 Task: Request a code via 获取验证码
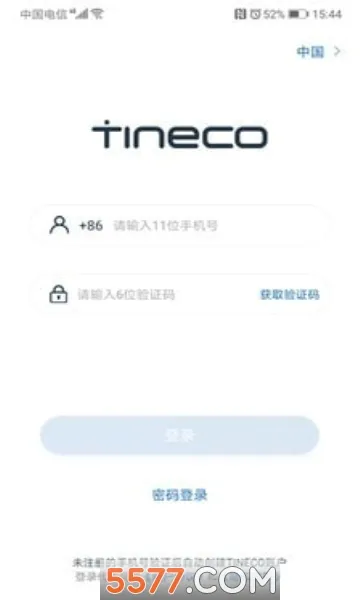[x=290, y=295]
